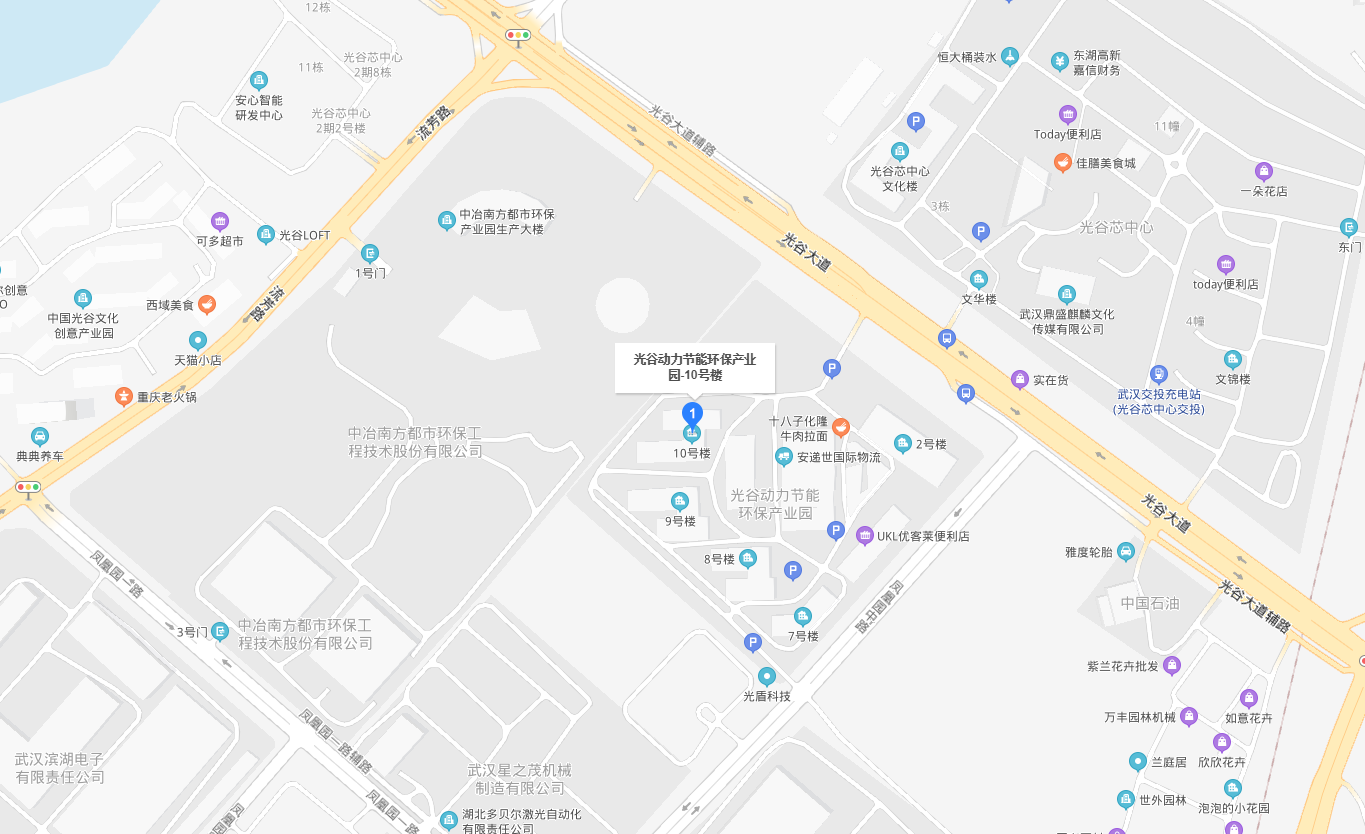Open the 安心智能研发中心 marker
The width and height of the screenshot is (1365, 834).
(259, 80)
